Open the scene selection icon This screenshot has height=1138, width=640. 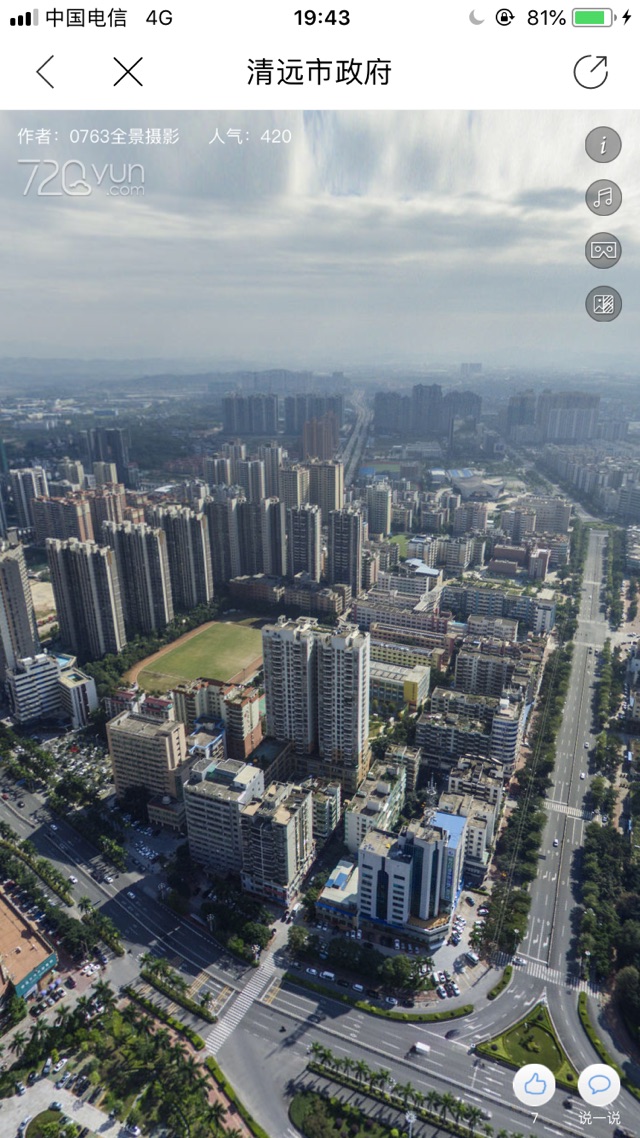click(x=603, y=303)
